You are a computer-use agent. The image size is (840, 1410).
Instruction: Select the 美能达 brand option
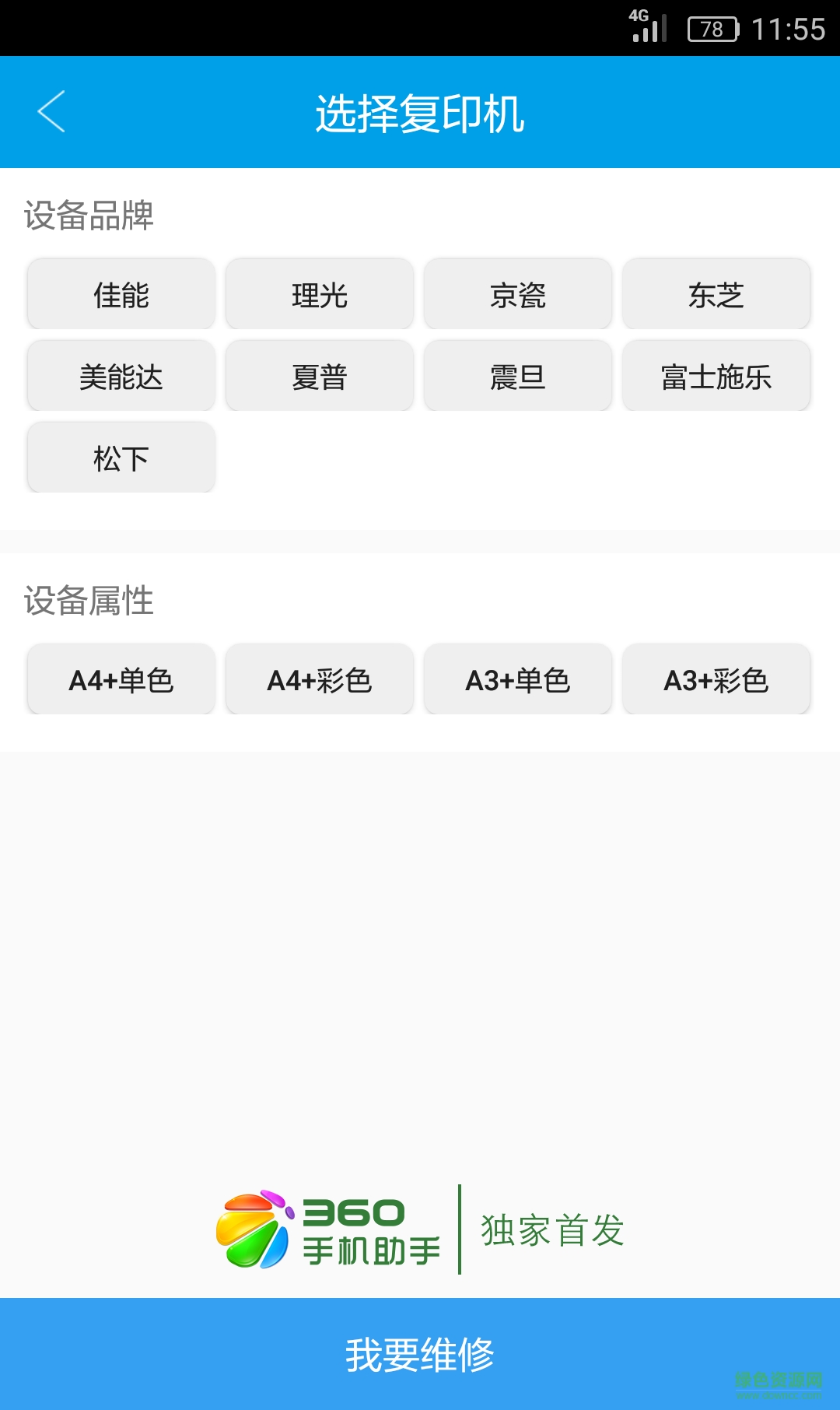click(x=121, y=376)
